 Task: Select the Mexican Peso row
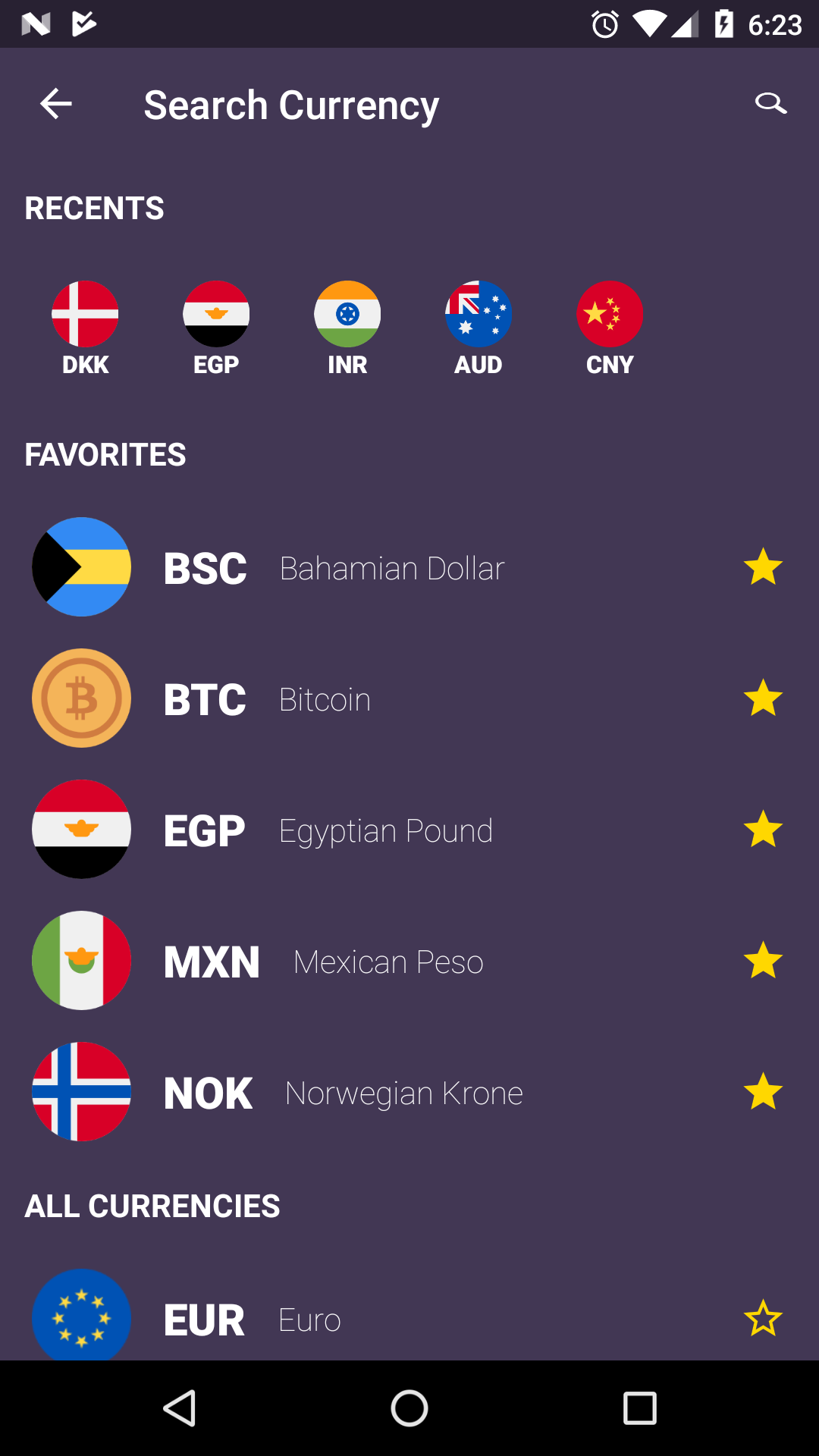pos(409,961)
